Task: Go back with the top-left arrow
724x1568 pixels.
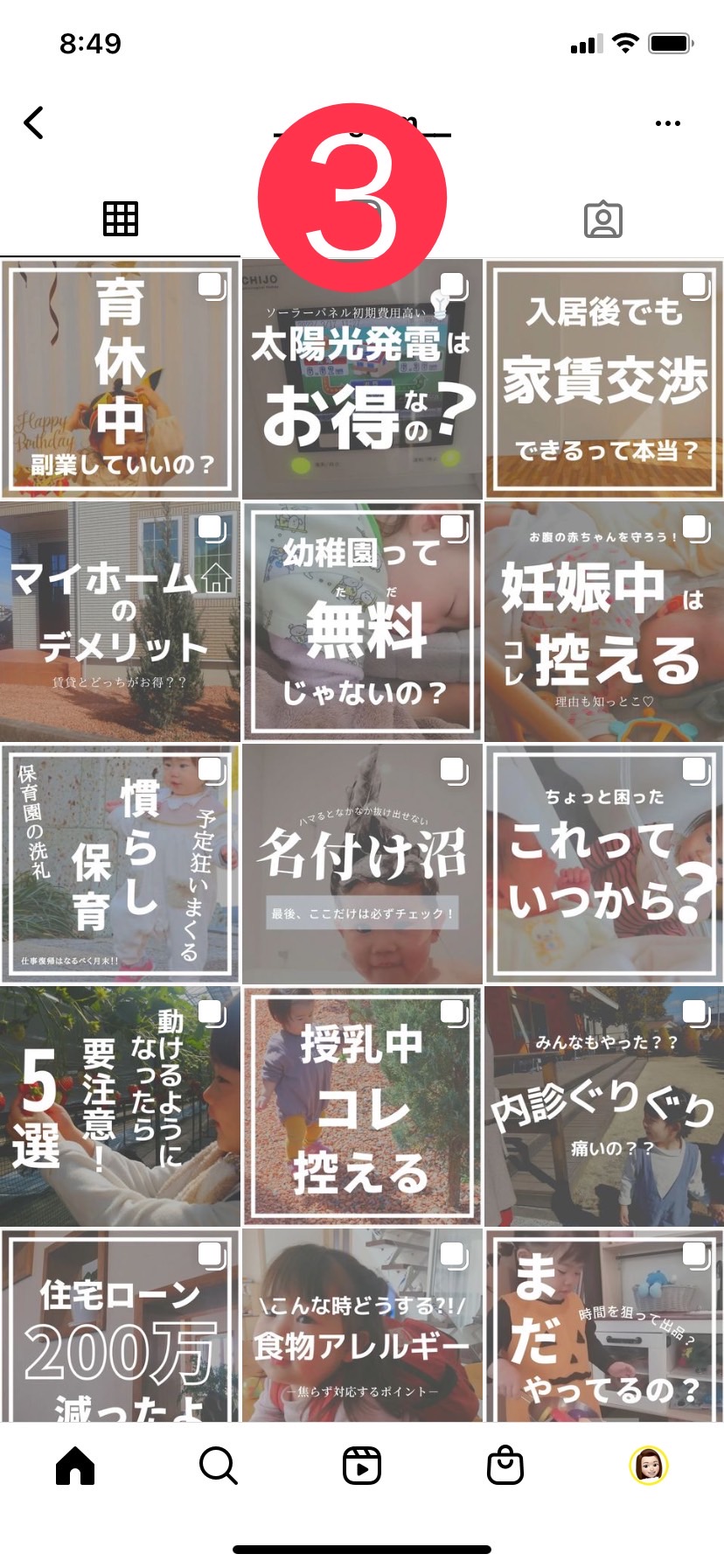Action: click(34, 123)
